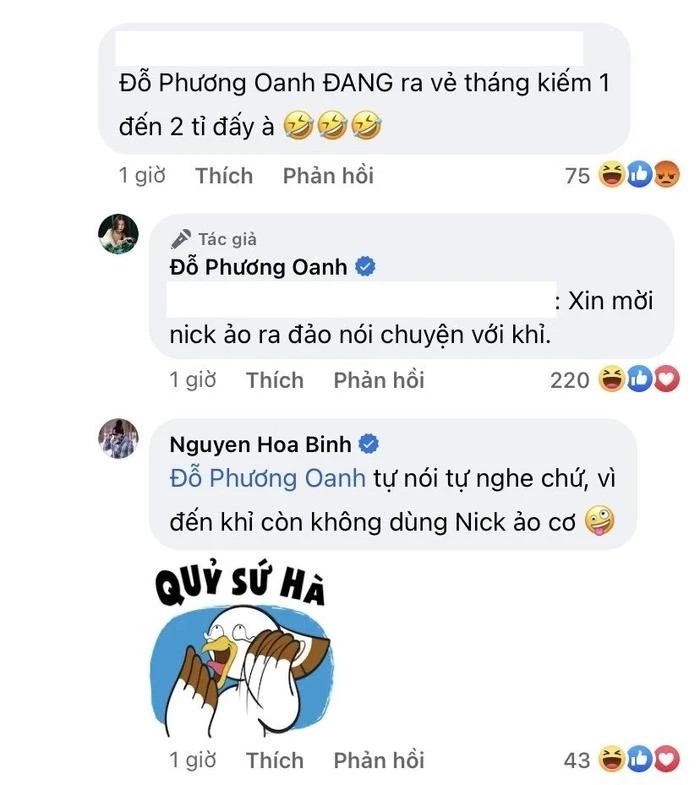Image resolution: width=700 pixels, height=785 pixels.
Task: Open the tagged Đỗ Phương Oanh mention in Nguyen Hoa Binh's comment
Action: 267,478
